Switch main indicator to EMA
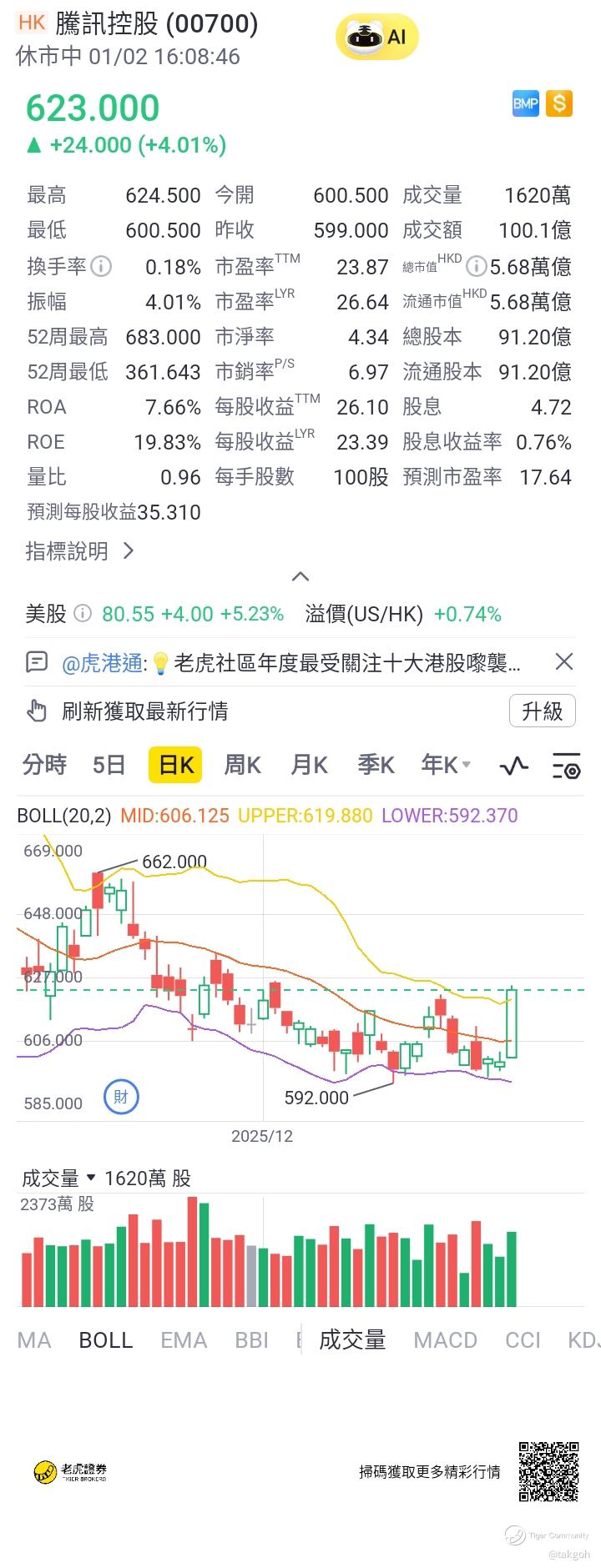The width and height of the screenshot is (601, 1568). (x=184, y=1340)
